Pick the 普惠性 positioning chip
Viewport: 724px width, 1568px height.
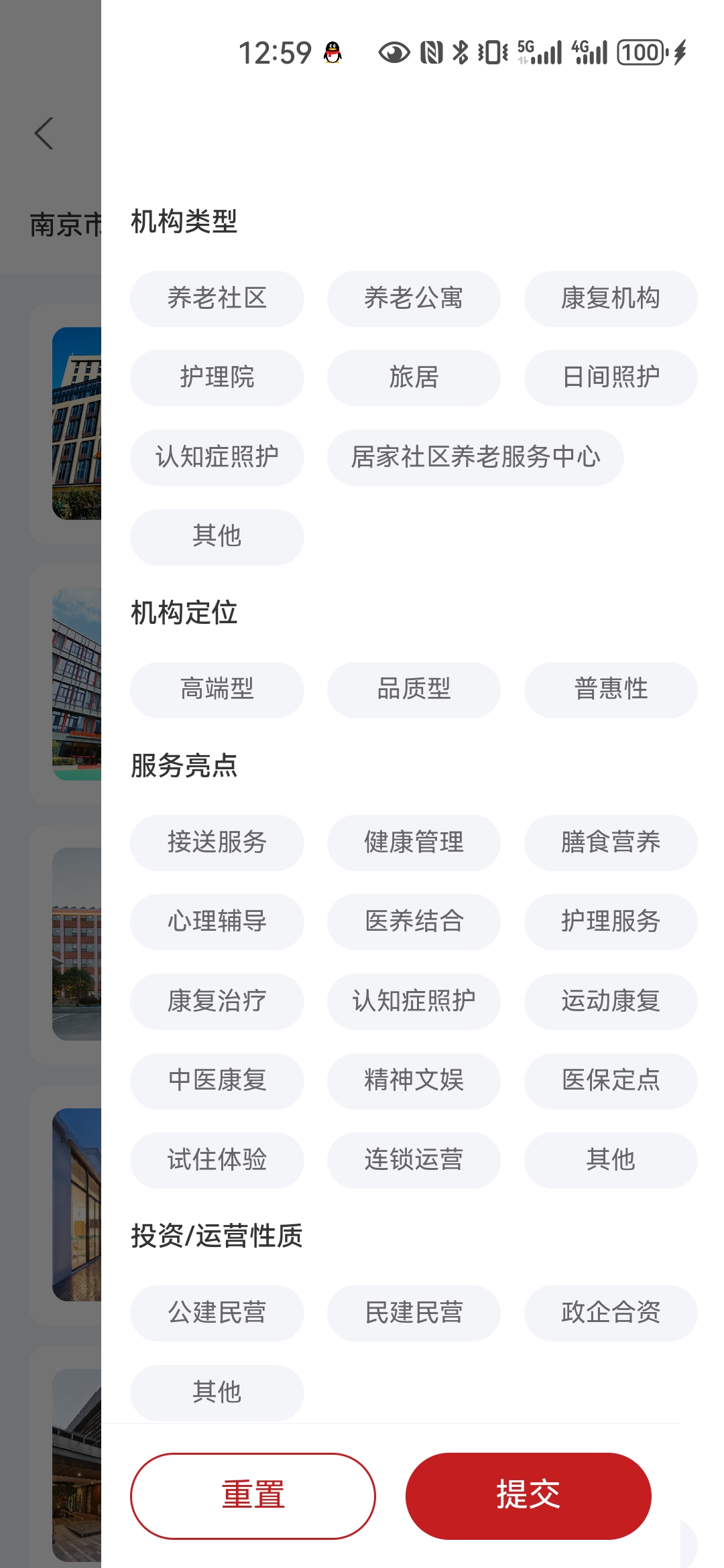pyautogui.click(x=611, y=690)
